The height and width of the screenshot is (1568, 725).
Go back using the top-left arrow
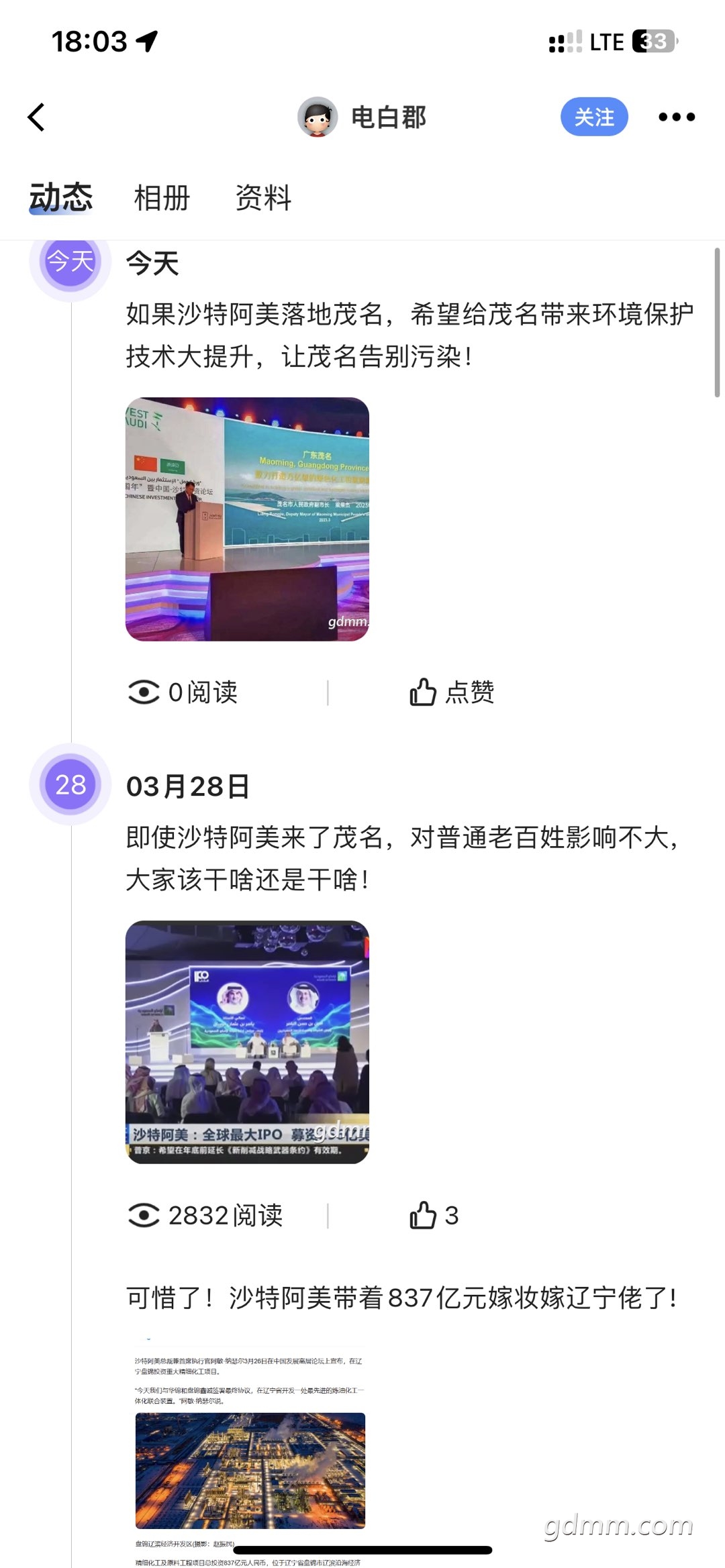36,117
